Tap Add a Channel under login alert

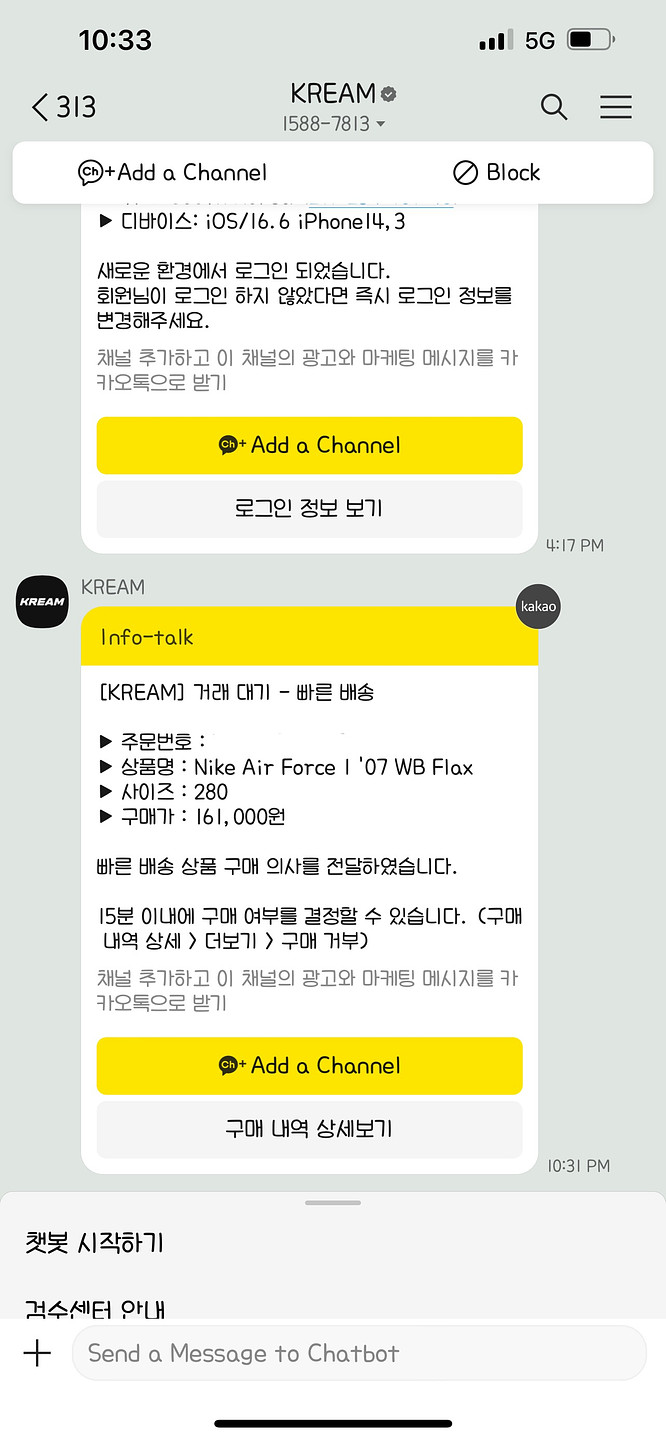309,446
